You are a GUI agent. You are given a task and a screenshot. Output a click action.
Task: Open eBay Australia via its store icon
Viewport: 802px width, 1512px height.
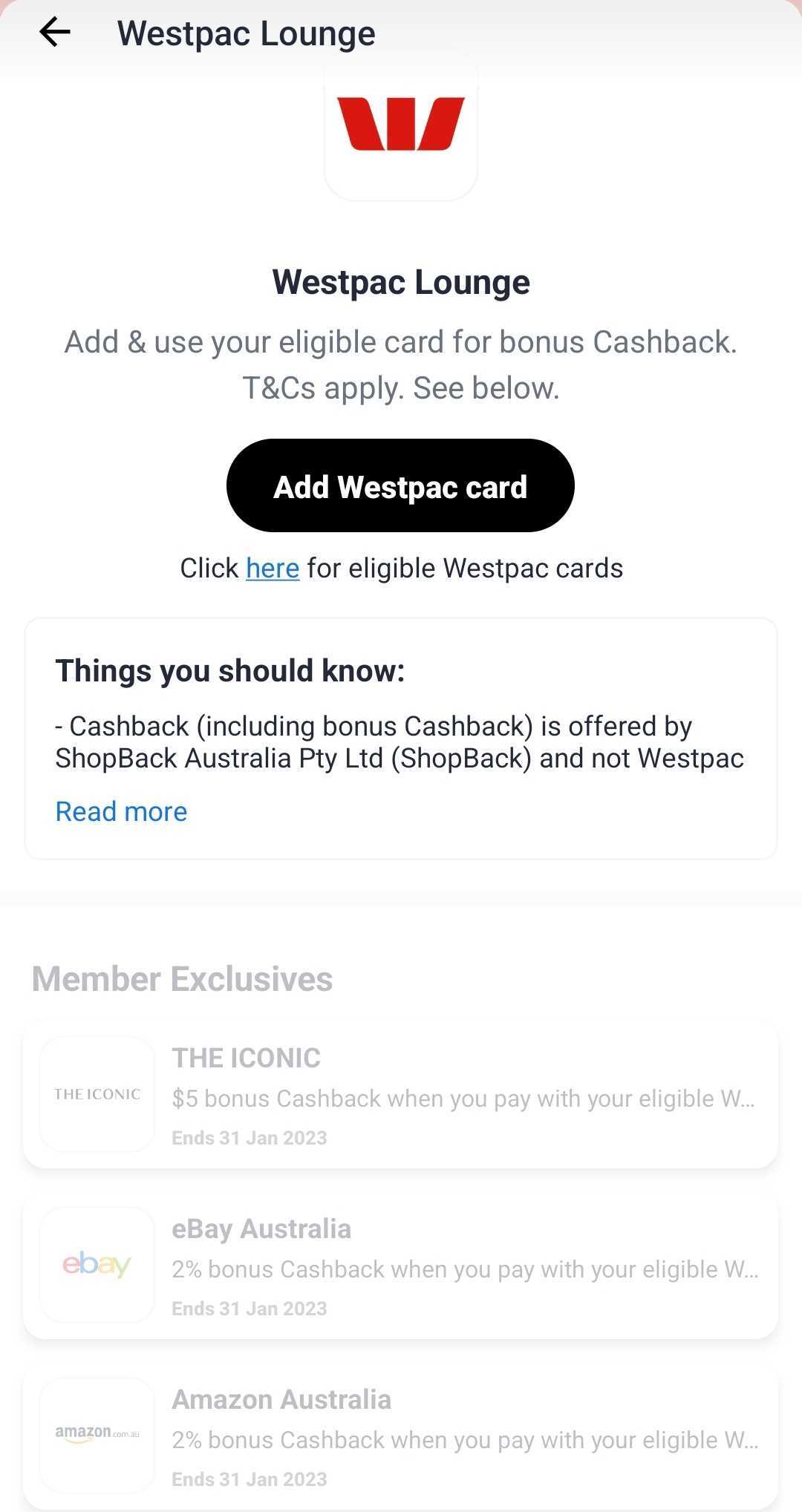(x=97, y=1264)
